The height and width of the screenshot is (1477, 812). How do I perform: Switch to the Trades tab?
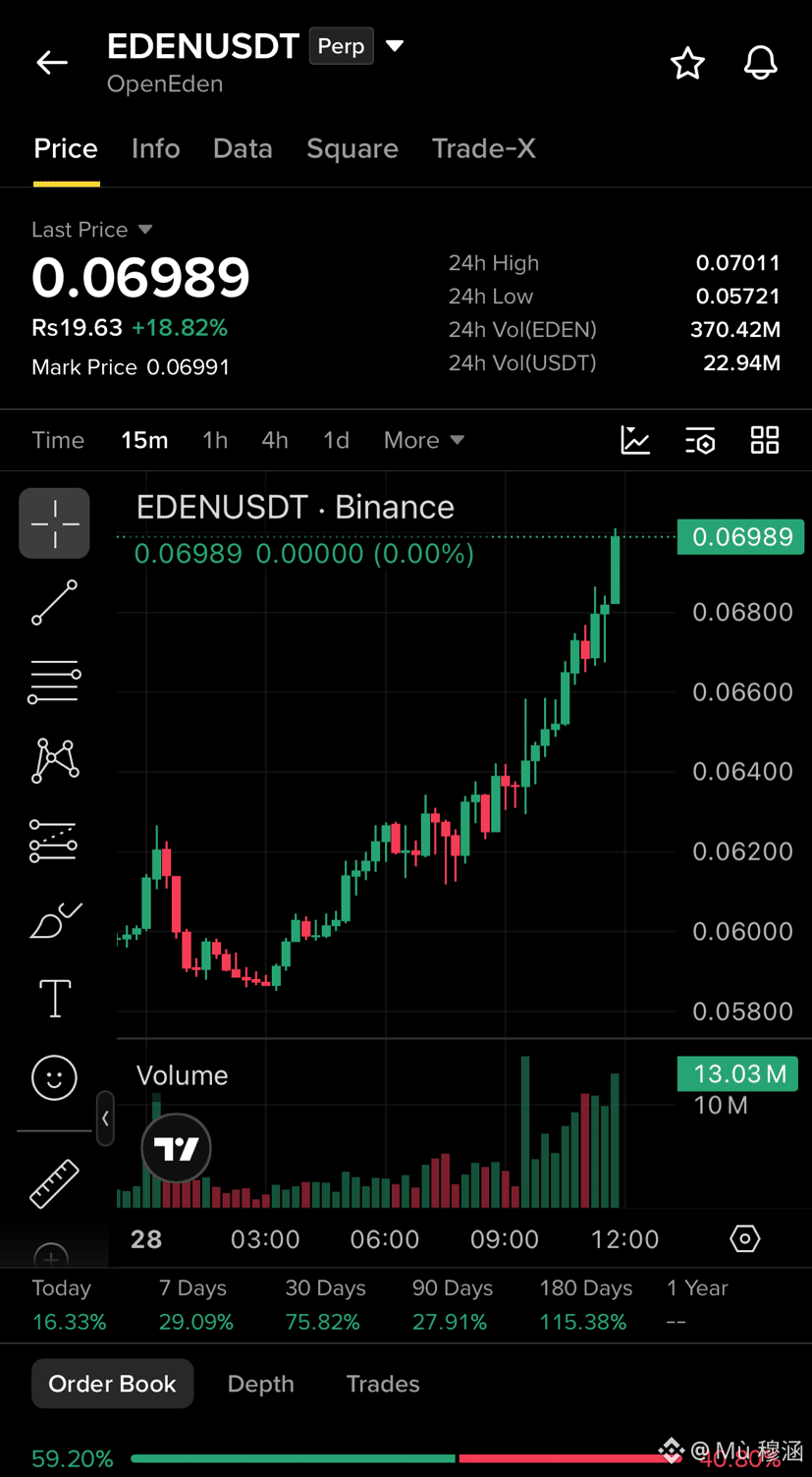(383, 1384)
